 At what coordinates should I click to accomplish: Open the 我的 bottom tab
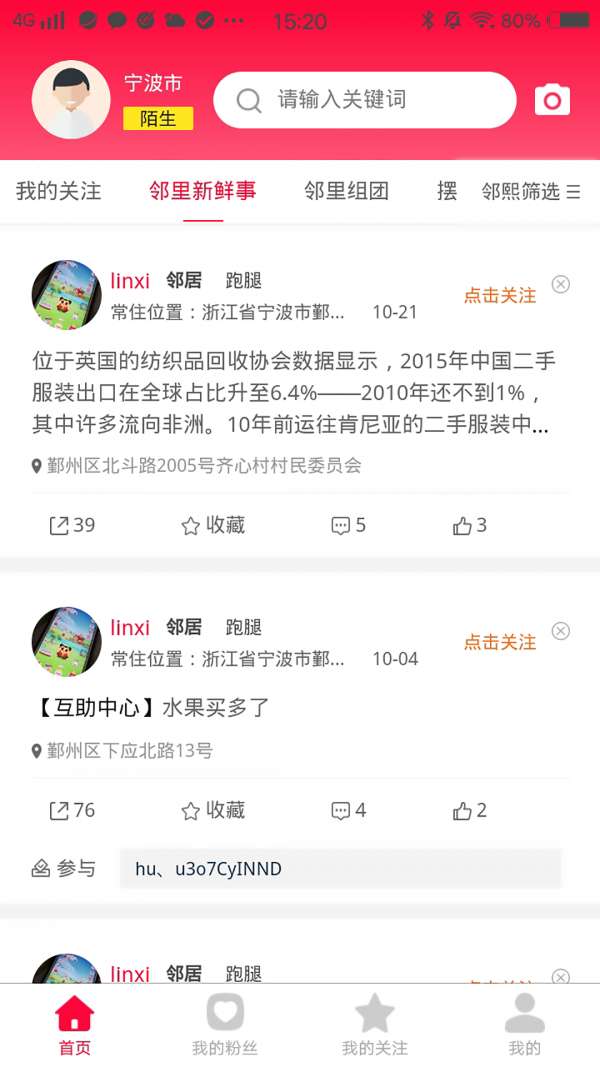coord(524,1025)
